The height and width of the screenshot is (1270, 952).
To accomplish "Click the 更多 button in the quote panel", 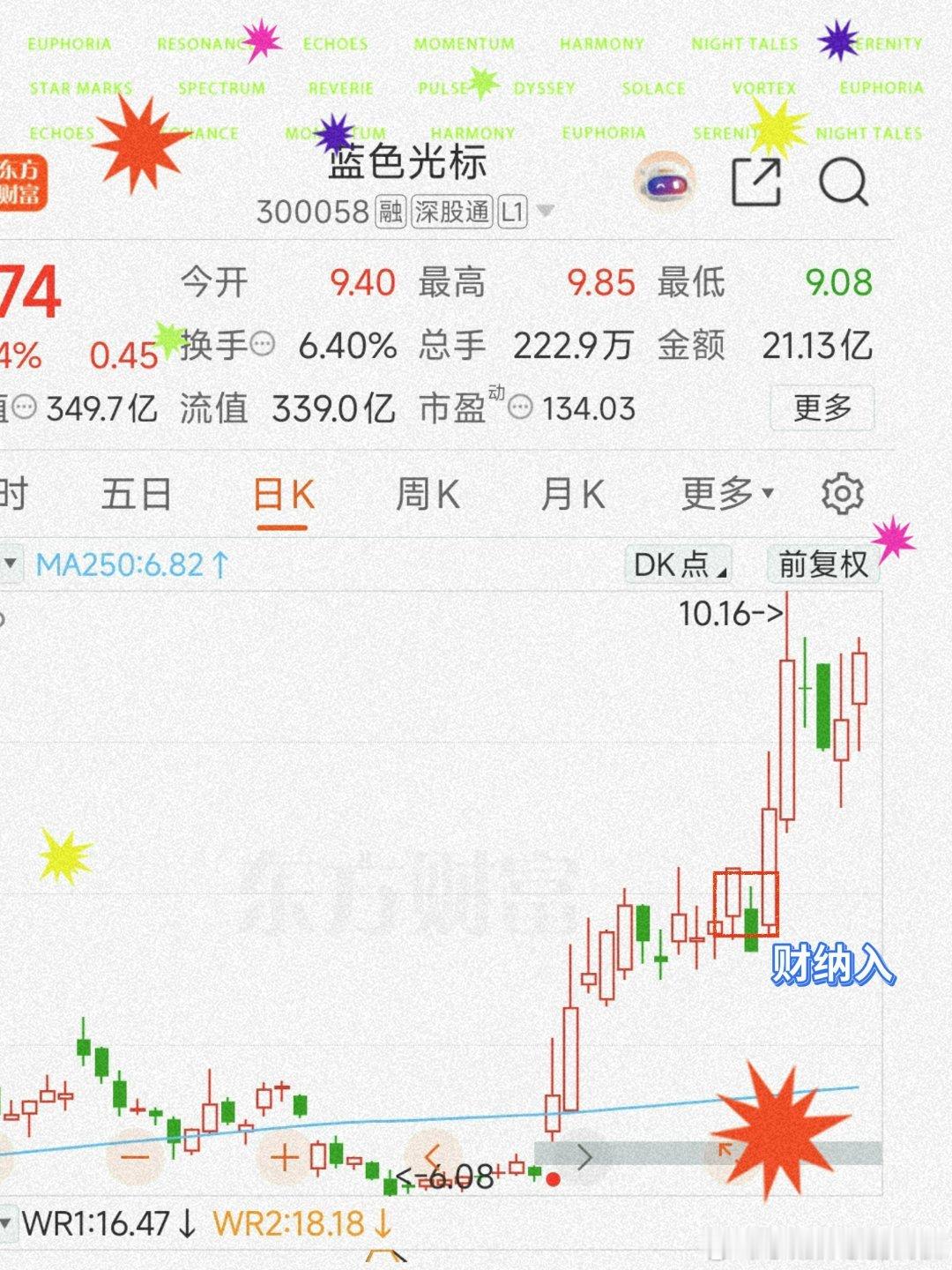I will [821, 408].
